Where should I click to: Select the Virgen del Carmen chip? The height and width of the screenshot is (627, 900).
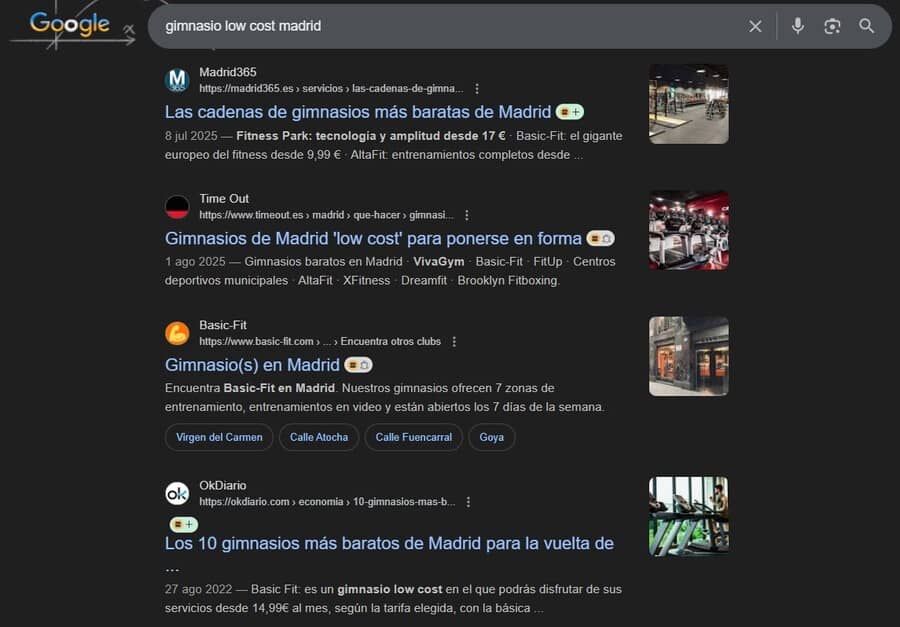click(x=219, y=437)
